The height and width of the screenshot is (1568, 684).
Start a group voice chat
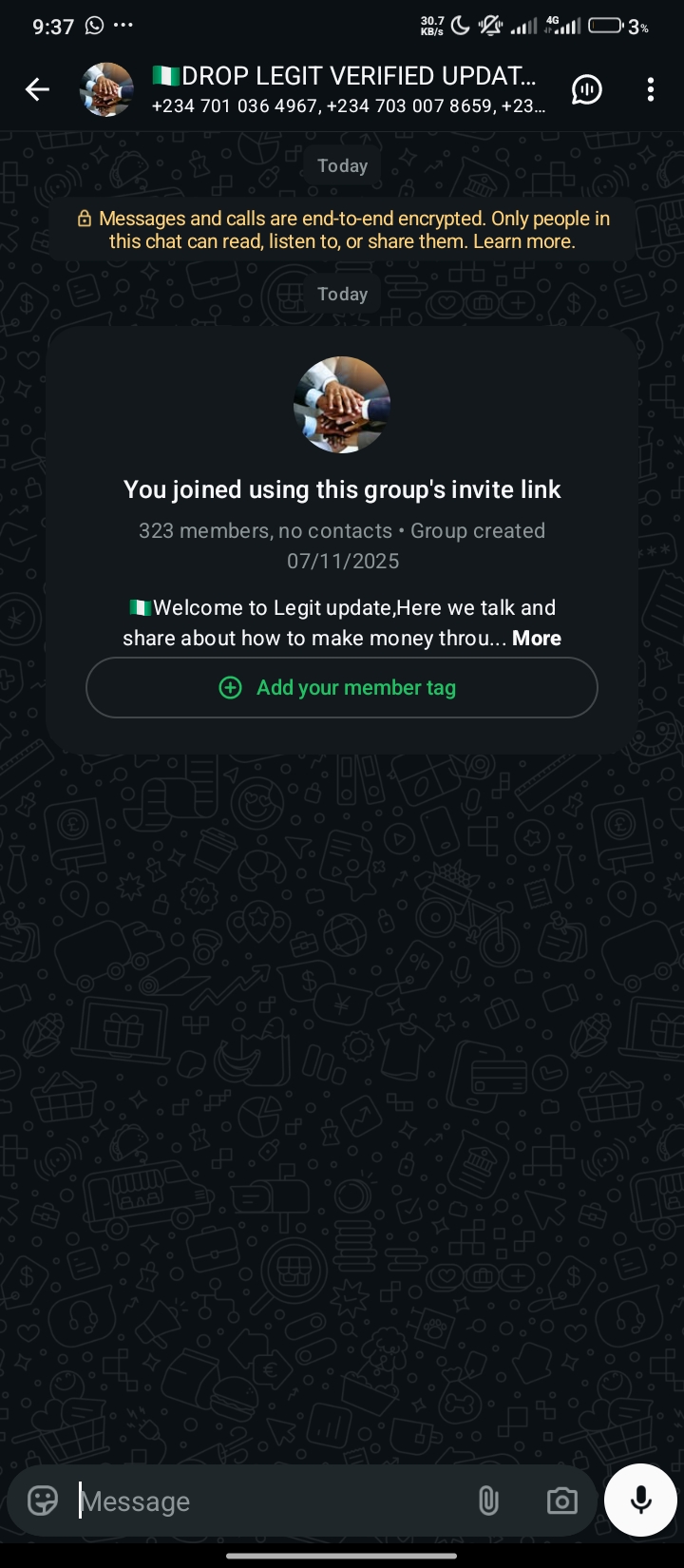pos(587,90)
